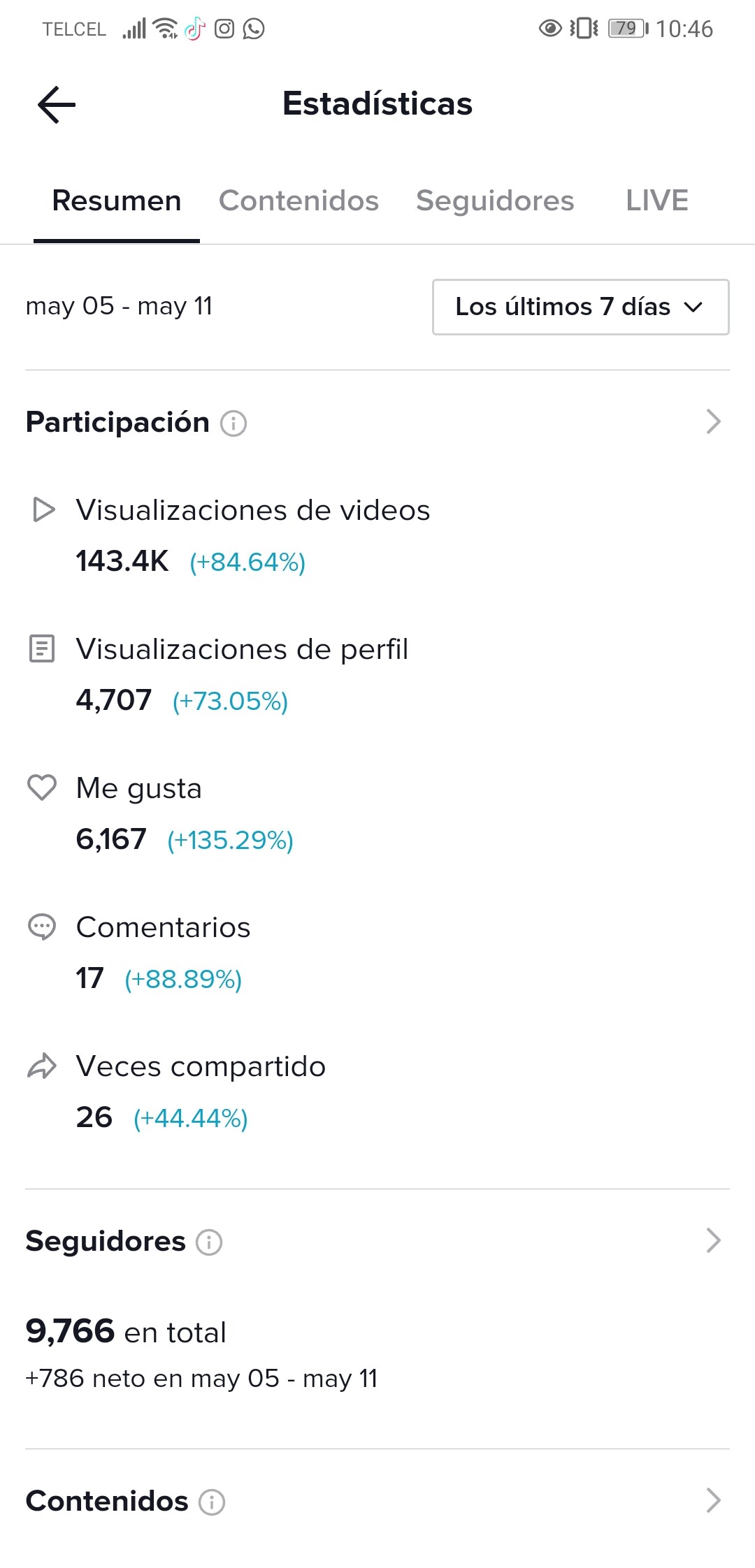Tap the info icon beside Participación

click(x=233, y=423)
